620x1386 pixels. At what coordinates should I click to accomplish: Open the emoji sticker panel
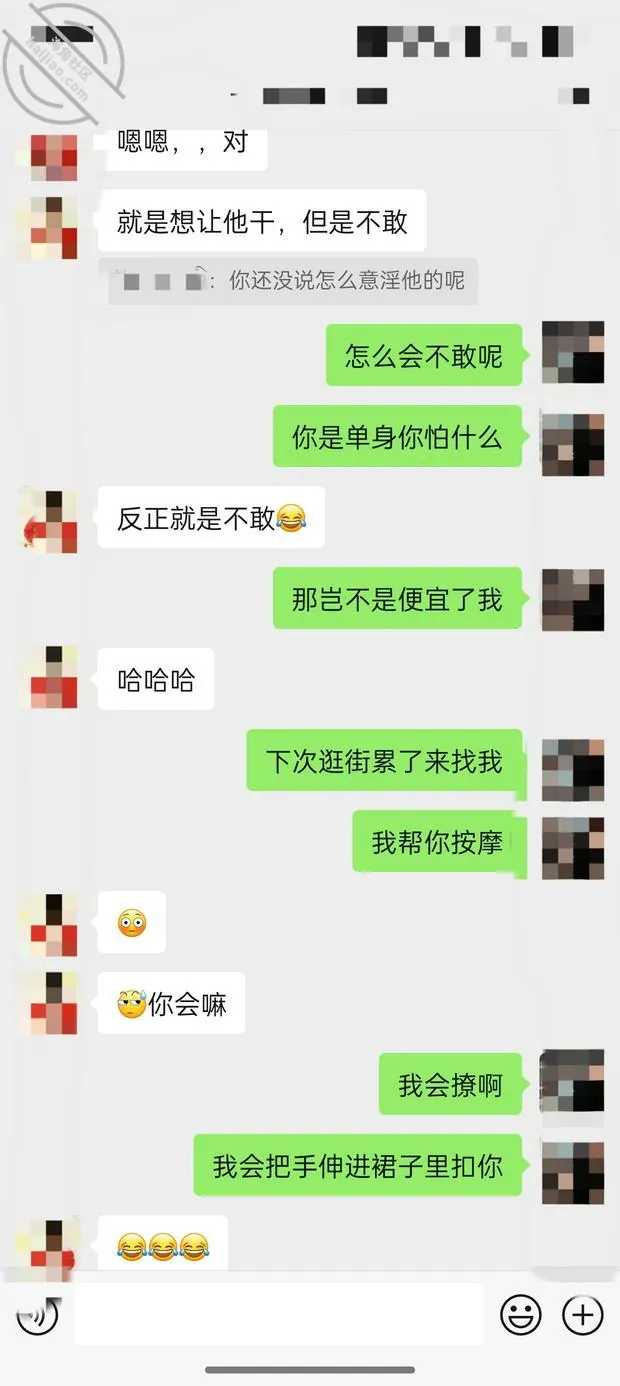521,1314
